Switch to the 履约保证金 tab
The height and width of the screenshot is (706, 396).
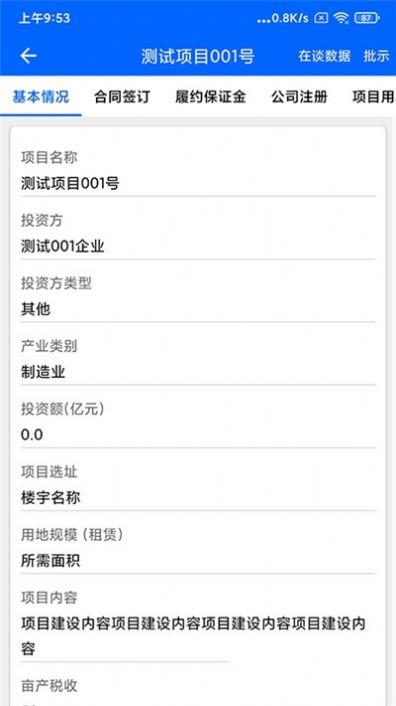[211, 96]
